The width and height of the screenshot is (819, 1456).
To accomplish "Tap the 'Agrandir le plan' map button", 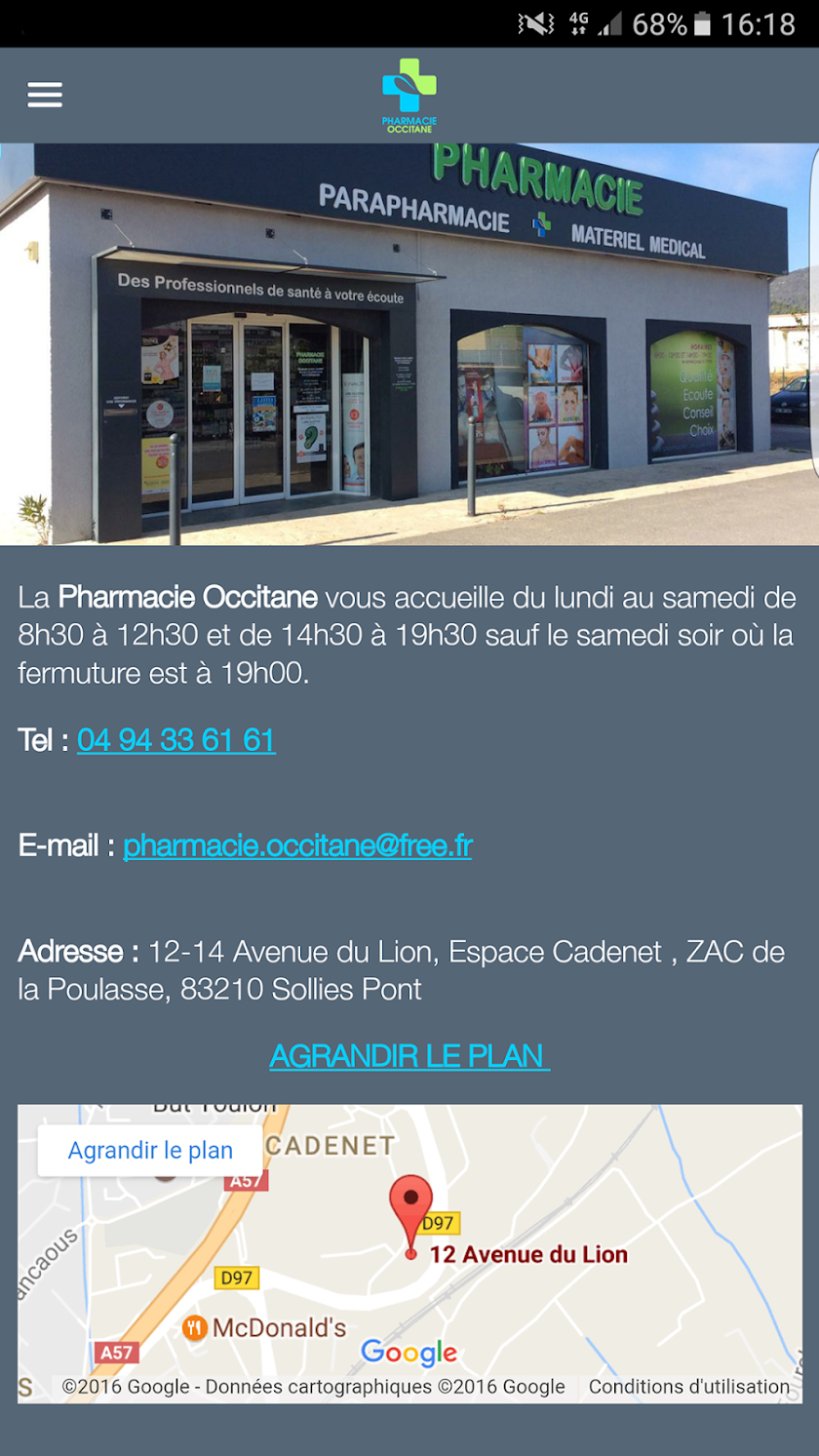I will click(x=150, y=1151).
